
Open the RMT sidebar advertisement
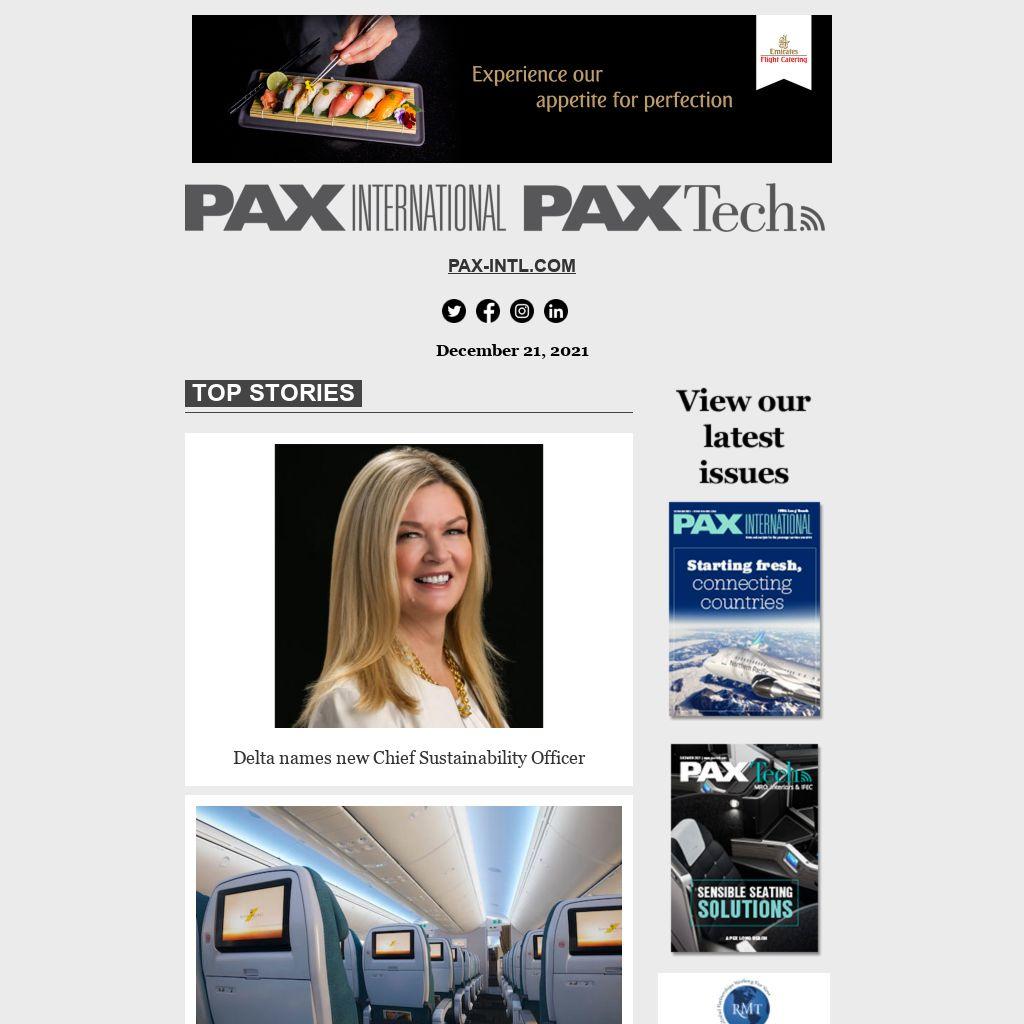(744, 1000)
